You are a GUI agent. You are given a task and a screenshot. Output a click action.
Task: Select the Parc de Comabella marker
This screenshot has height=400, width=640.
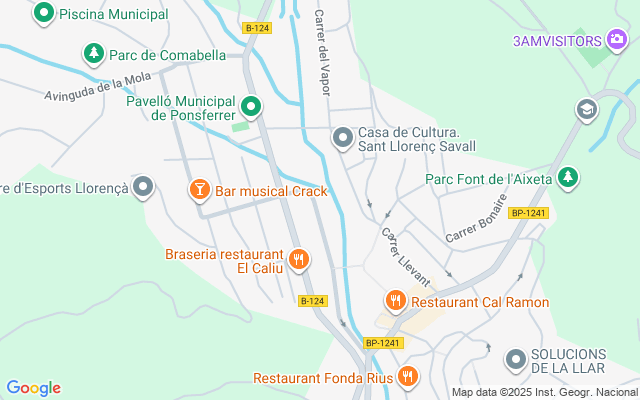(x=94, y=54)
